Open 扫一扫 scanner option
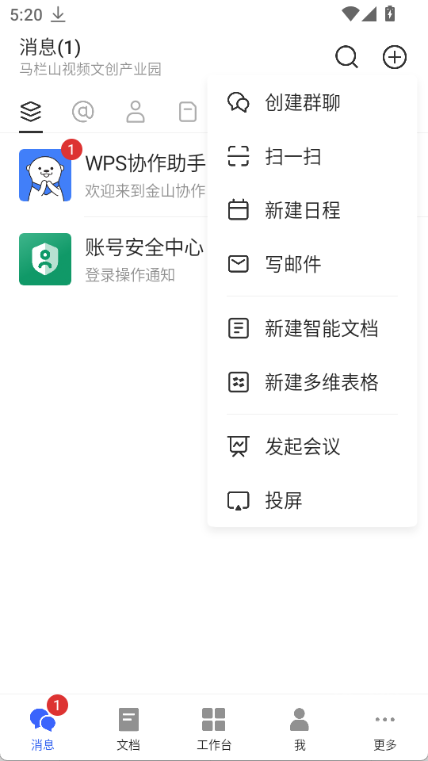 pyautogui.click(x=312, y=157)
